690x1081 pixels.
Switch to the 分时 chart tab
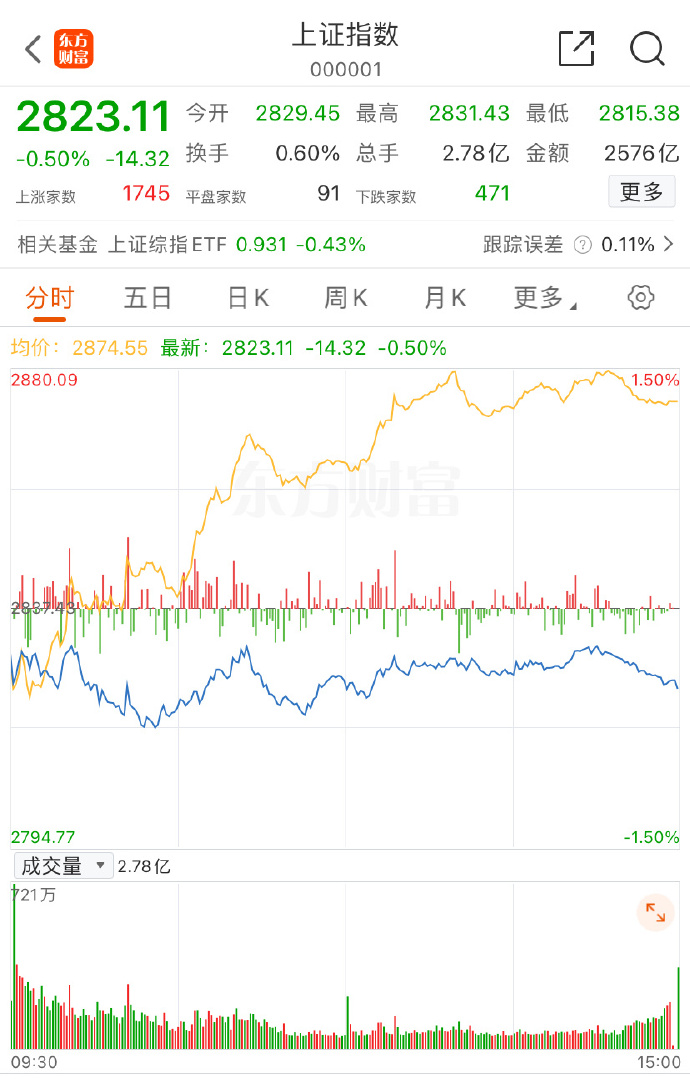[49, 297]
